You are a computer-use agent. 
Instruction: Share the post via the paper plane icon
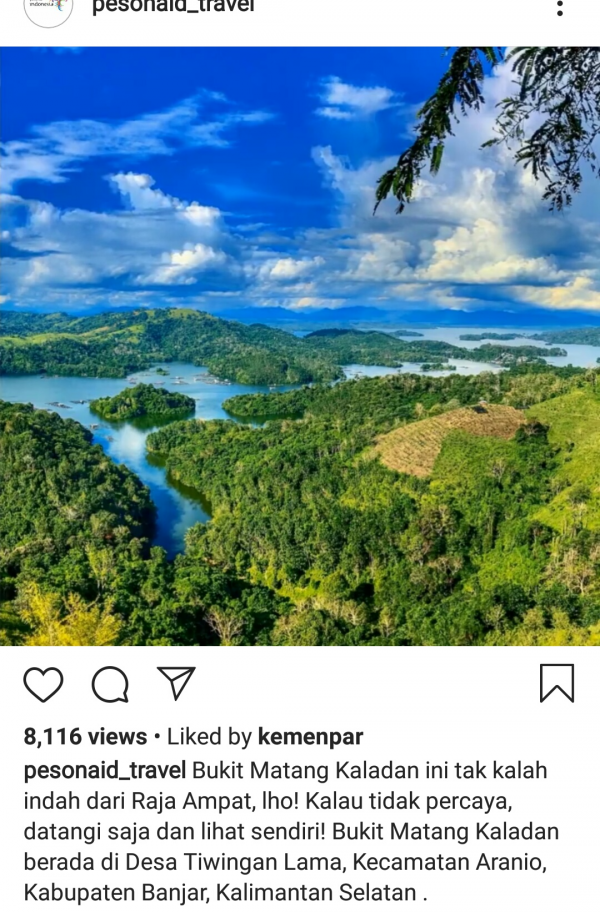tap(176, 684)
